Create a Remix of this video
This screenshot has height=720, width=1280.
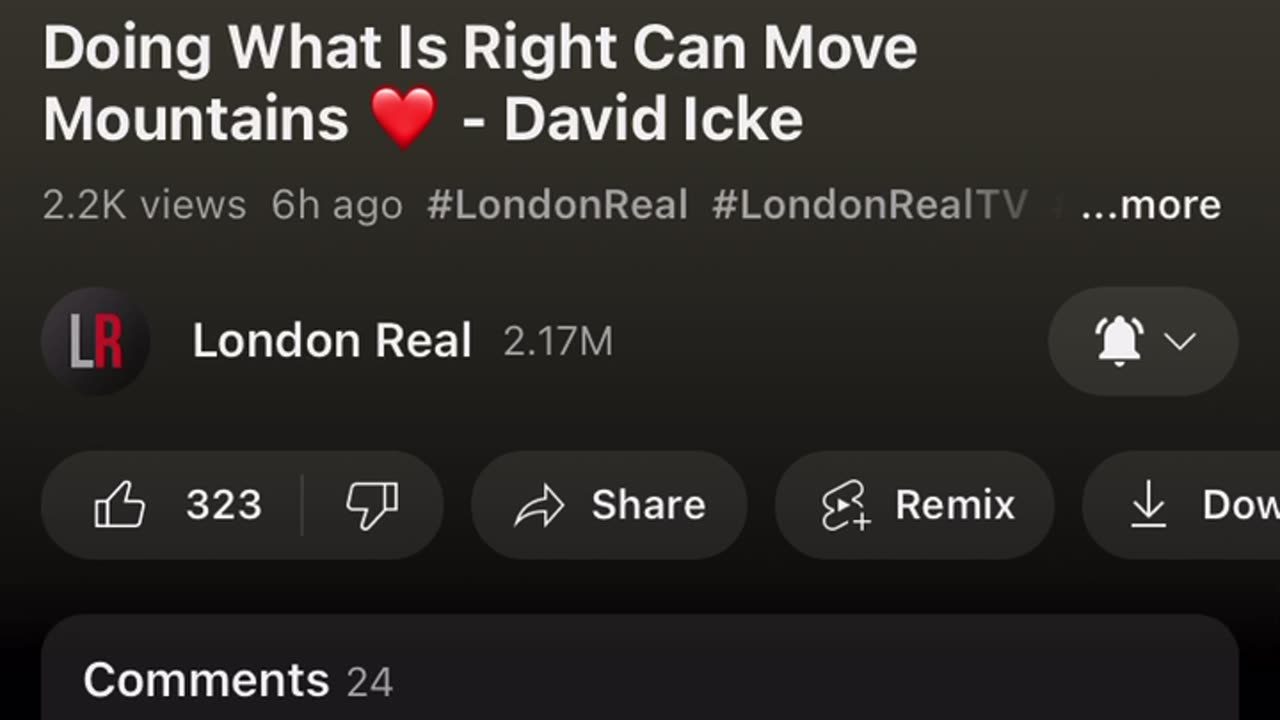[x=915, y=505]
